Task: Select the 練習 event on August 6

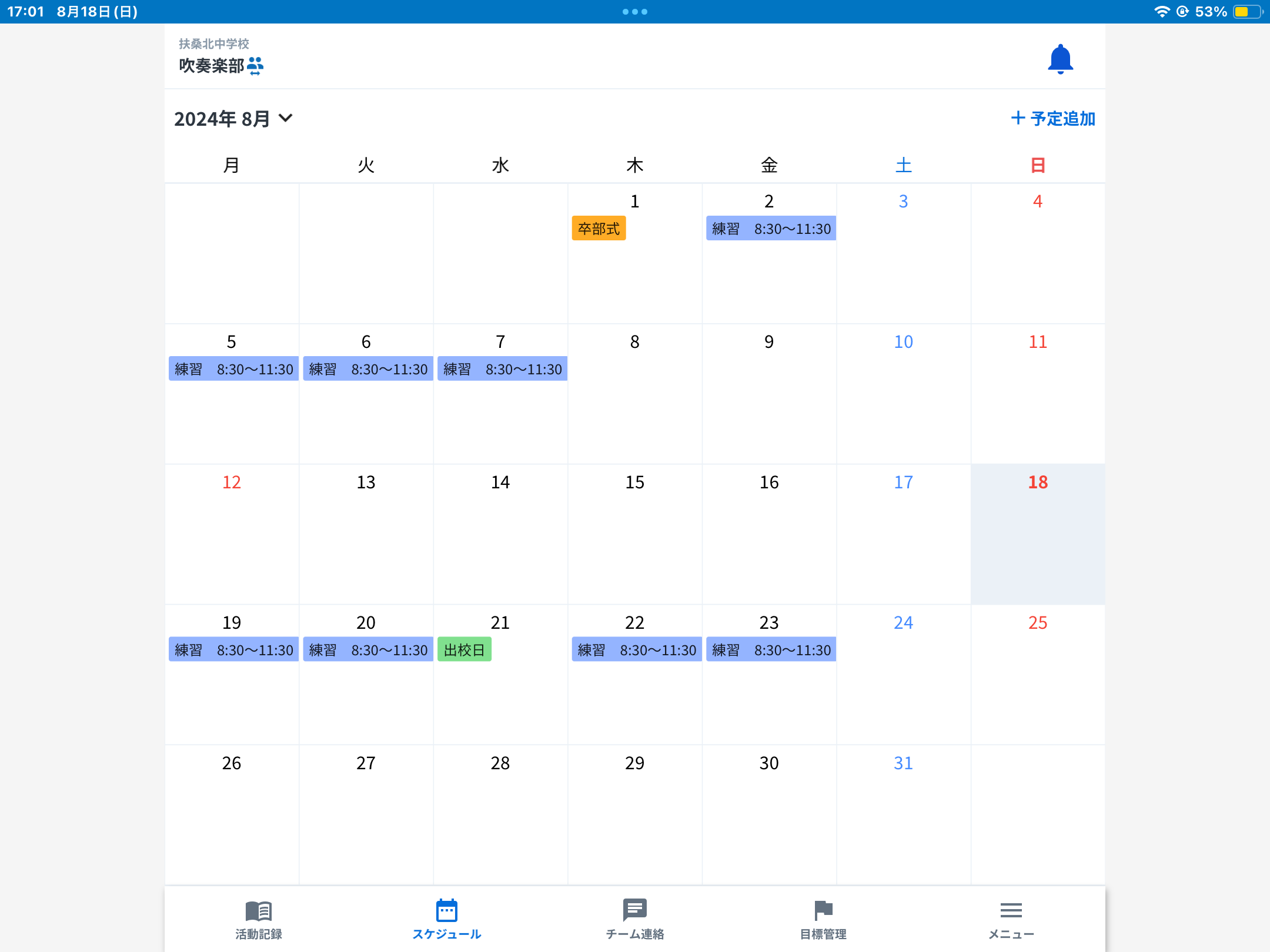Action: point(368,369)
